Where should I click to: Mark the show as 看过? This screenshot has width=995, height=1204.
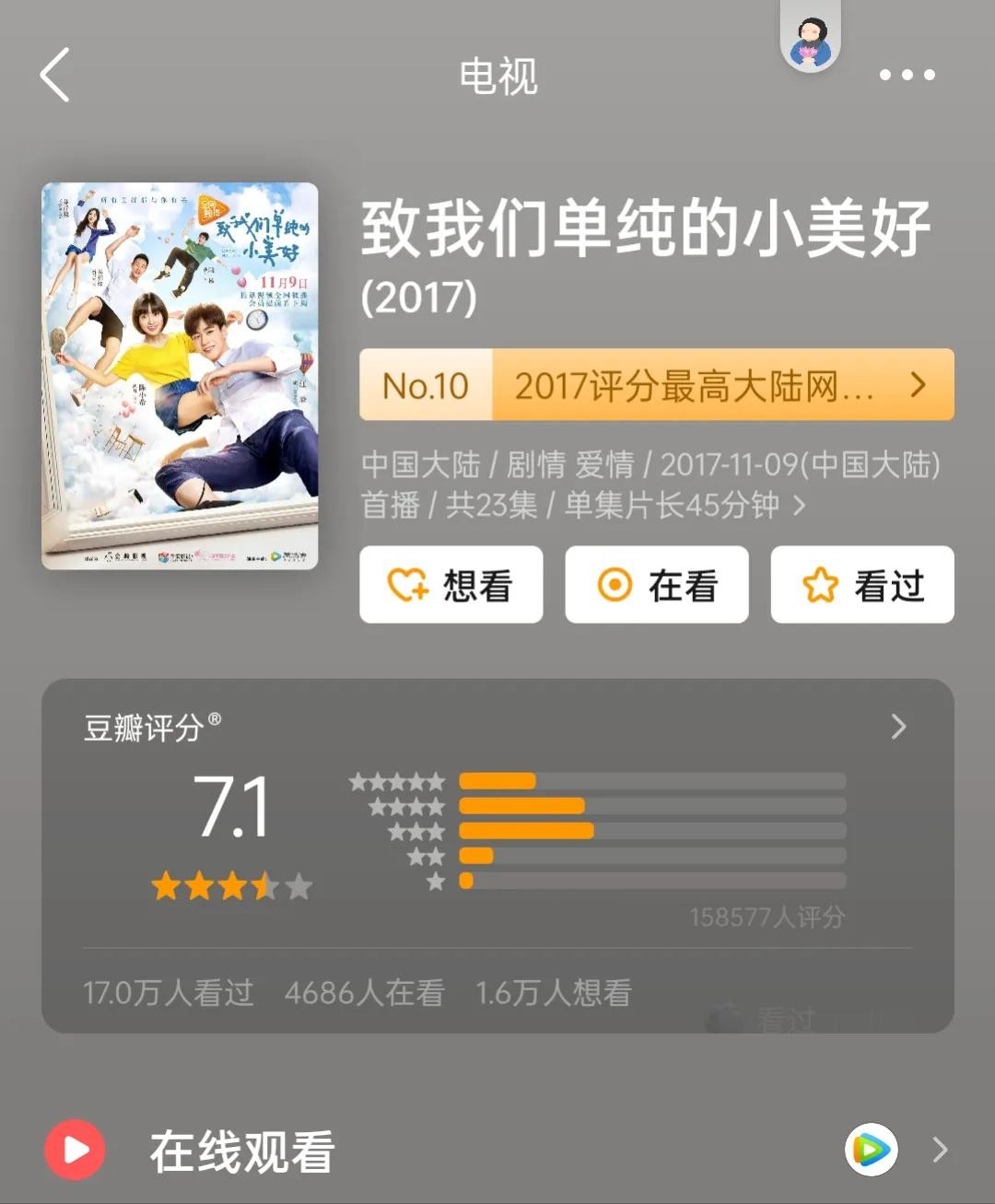(861, 585)
